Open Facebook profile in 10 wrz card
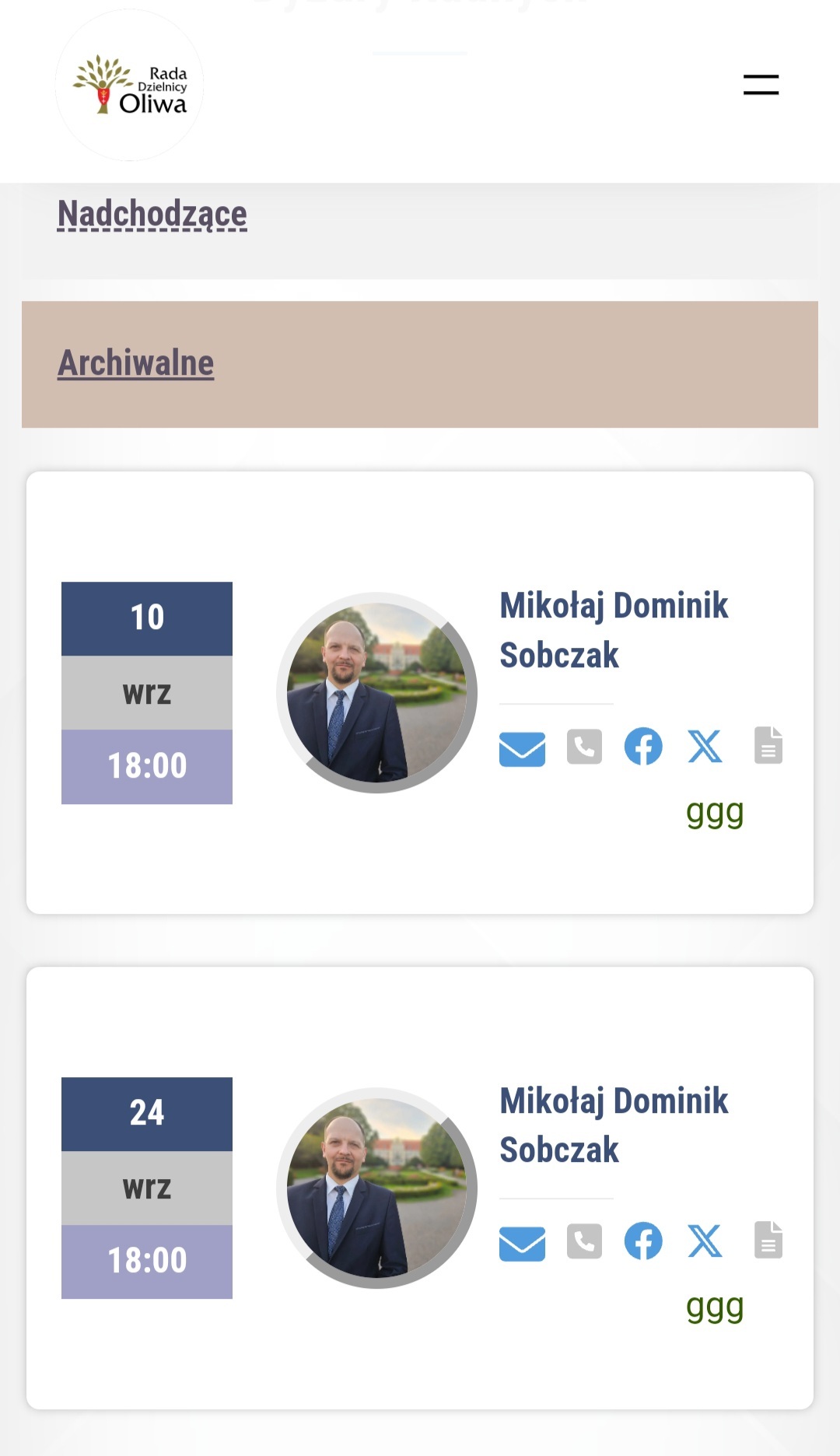 [643, 747]
